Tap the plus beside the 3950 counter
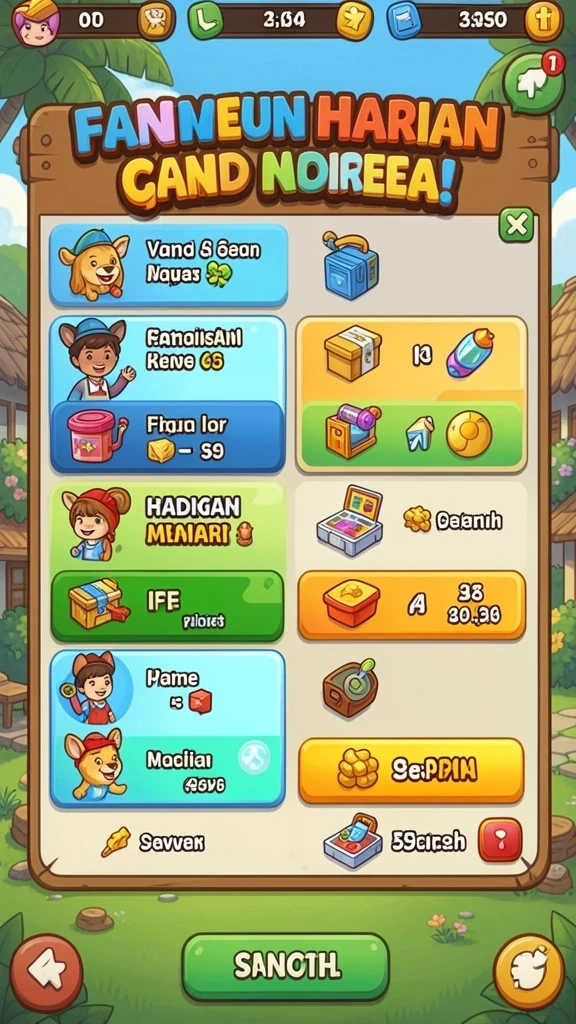 (x=547, y=20)
